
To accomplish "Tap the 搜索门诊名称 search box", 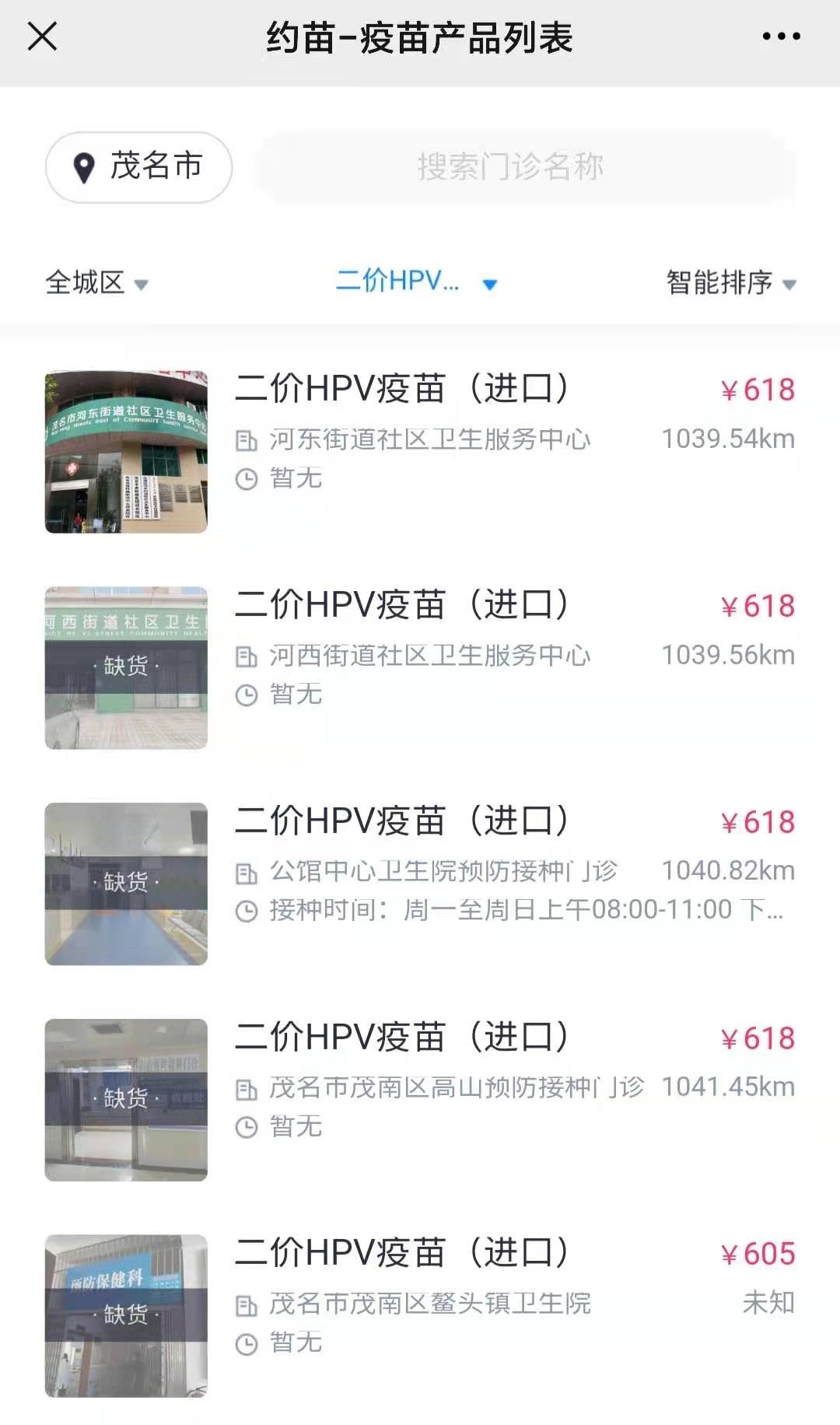I will click(526, 167).
